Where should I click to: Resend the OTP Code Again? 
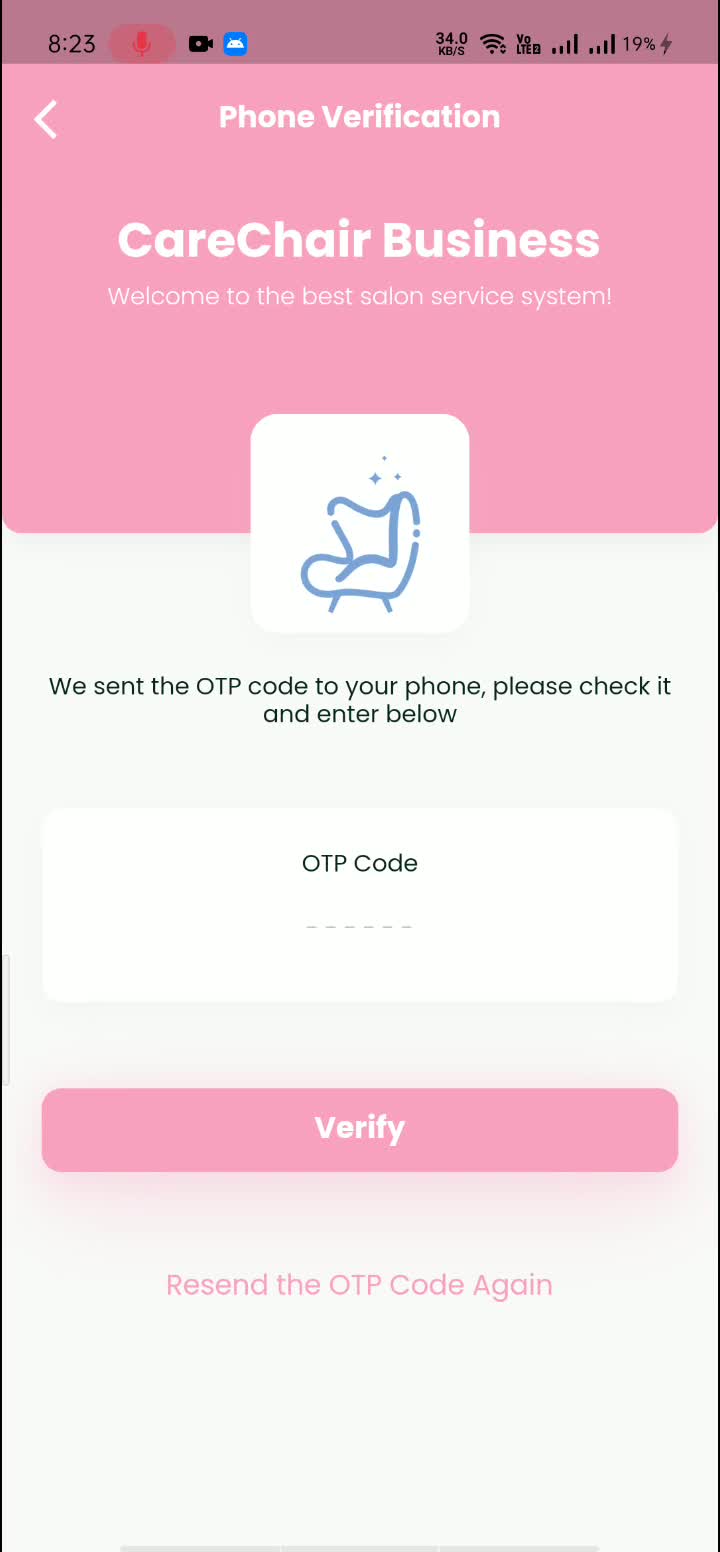pyautogui.click(x=359, y=1285)
